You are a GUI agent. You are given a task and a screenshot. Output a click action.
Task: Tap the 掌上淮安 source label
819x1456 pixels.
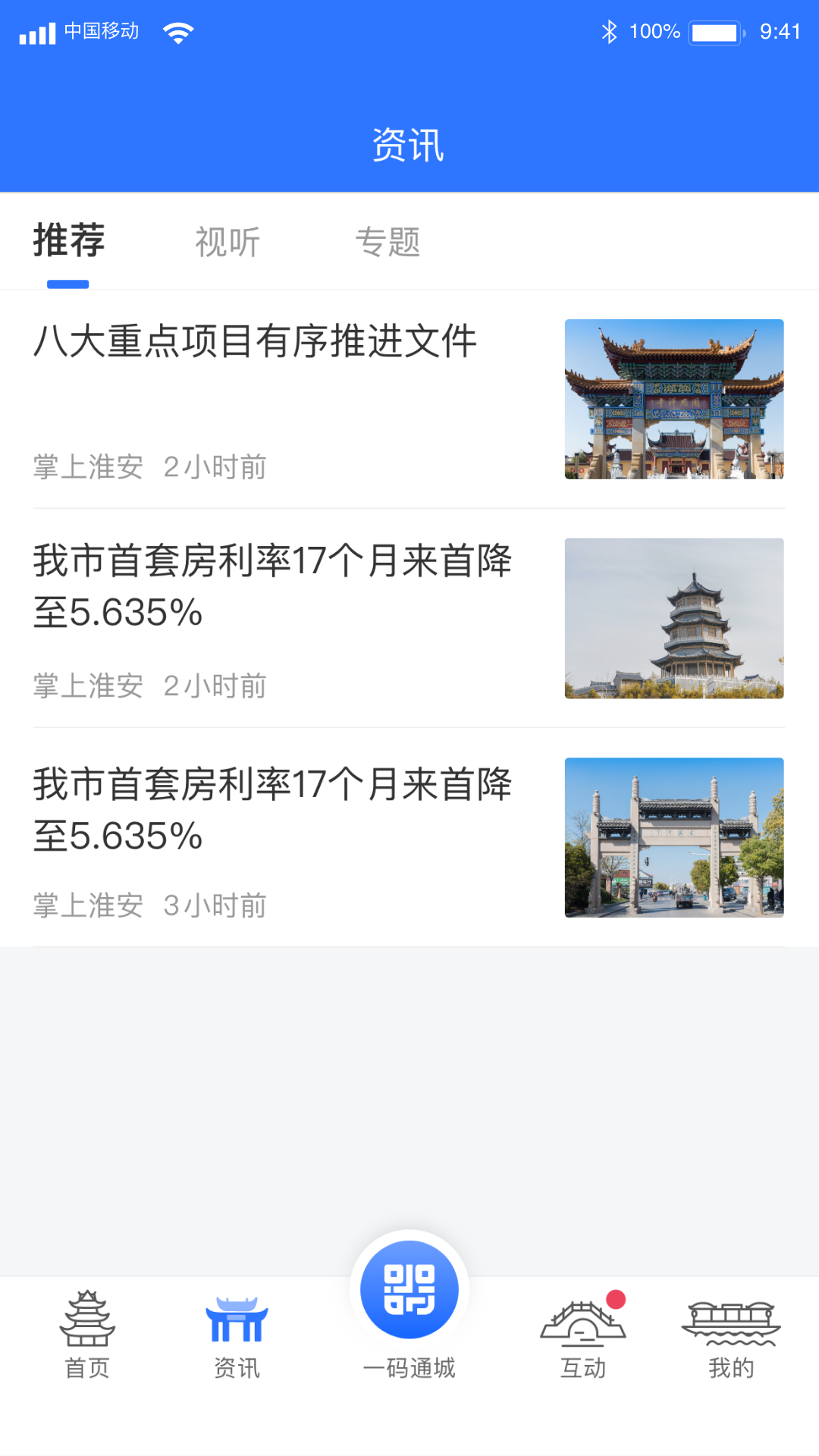click(88, 468)
